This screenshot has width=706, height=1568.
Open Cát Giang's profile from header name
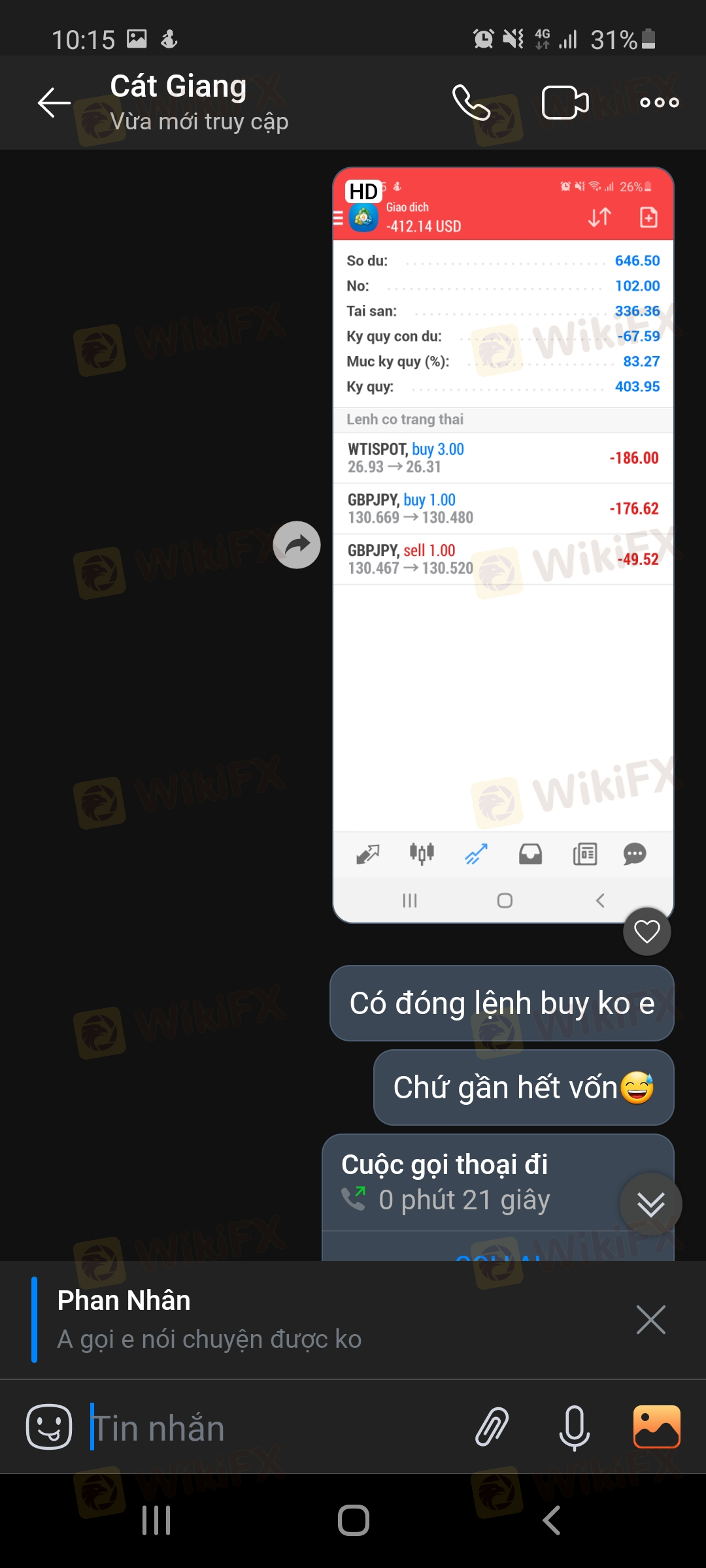tap(178, 86)
